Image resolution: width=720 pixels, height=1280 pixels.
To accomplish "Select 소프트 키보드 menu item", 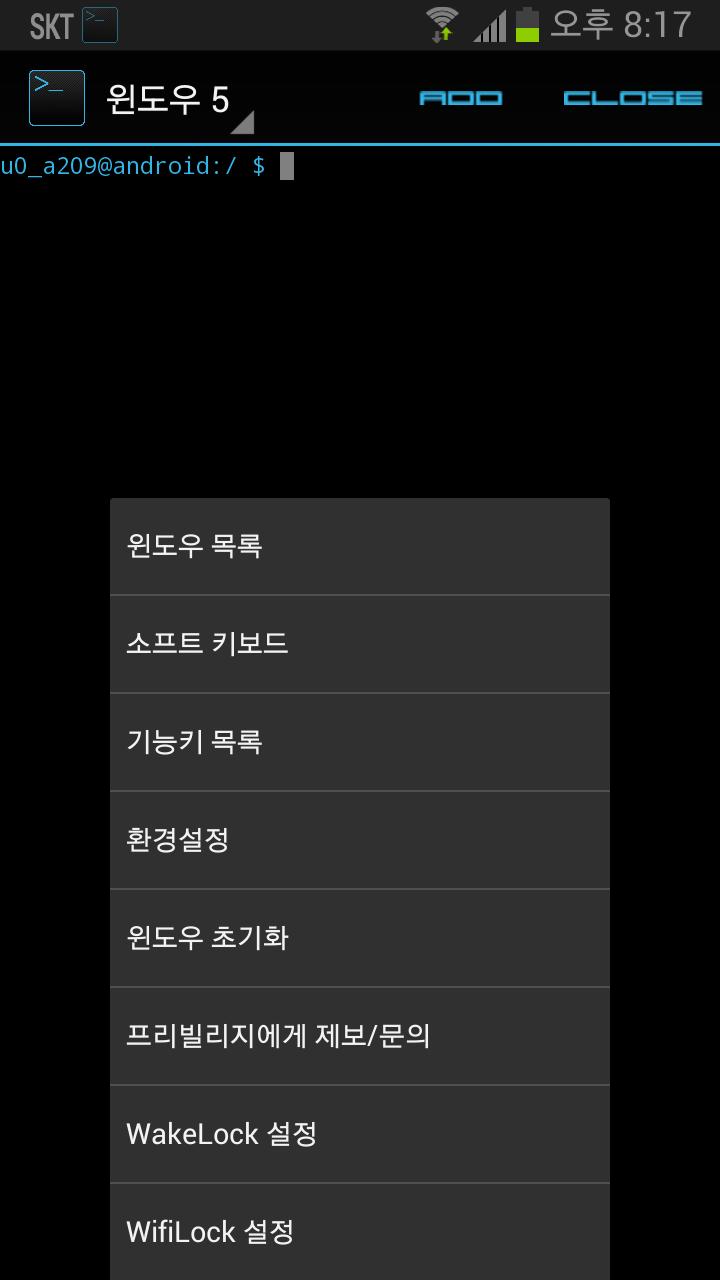I will point(359,643).
